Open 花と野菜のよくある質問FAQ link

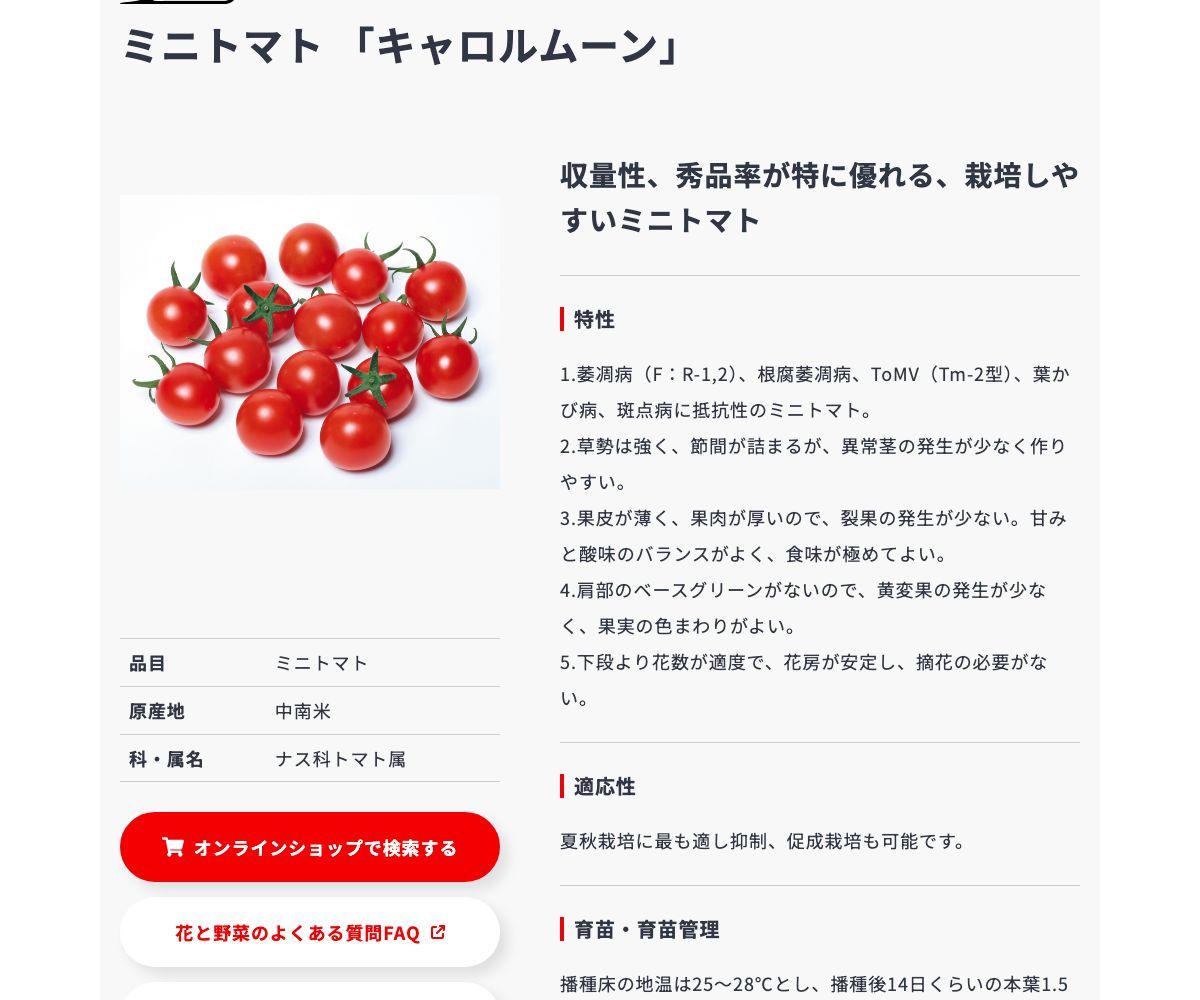310,932
